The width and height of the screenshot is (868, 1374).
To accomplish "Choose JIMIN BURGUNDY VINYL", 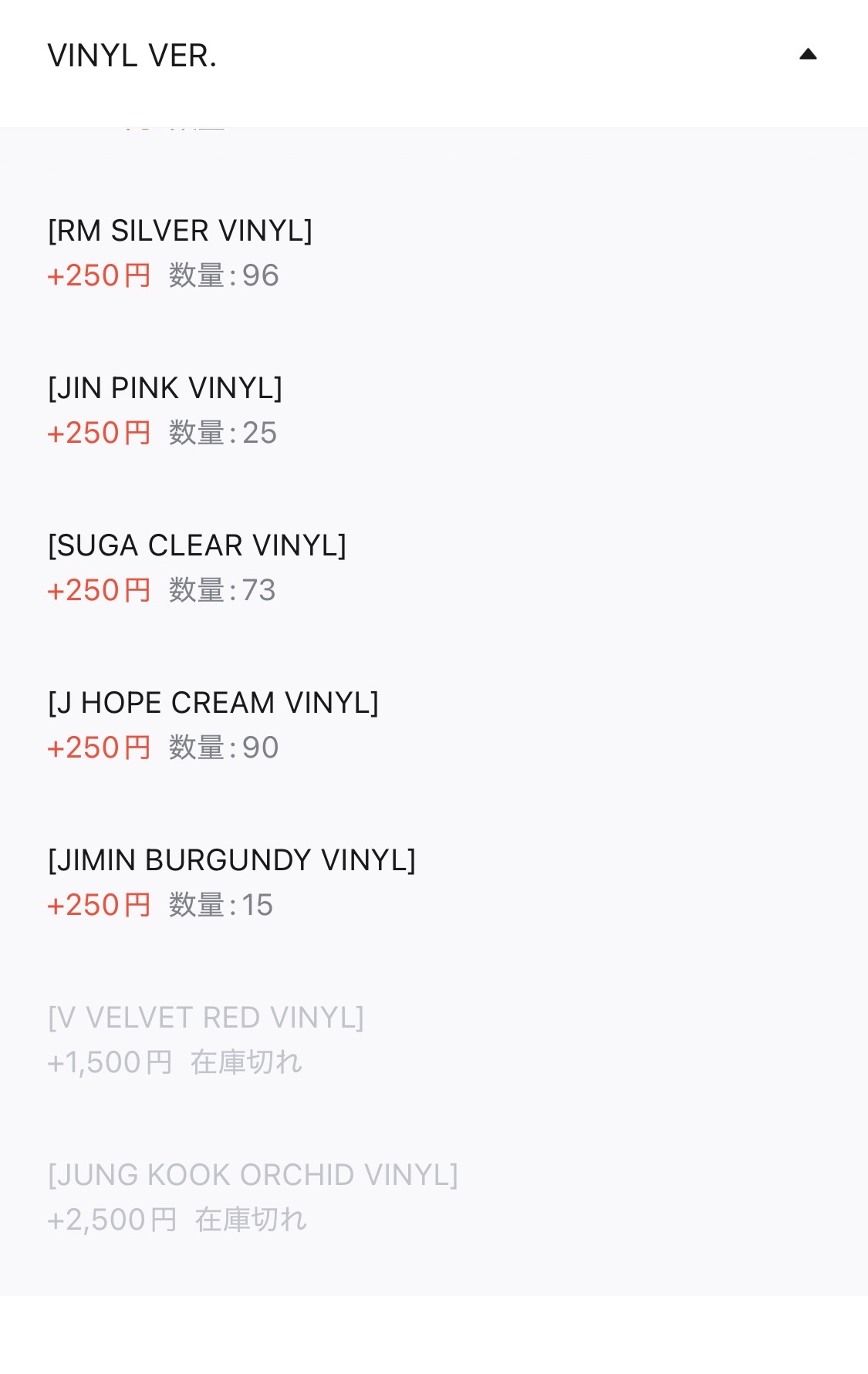I will point(231,881).
